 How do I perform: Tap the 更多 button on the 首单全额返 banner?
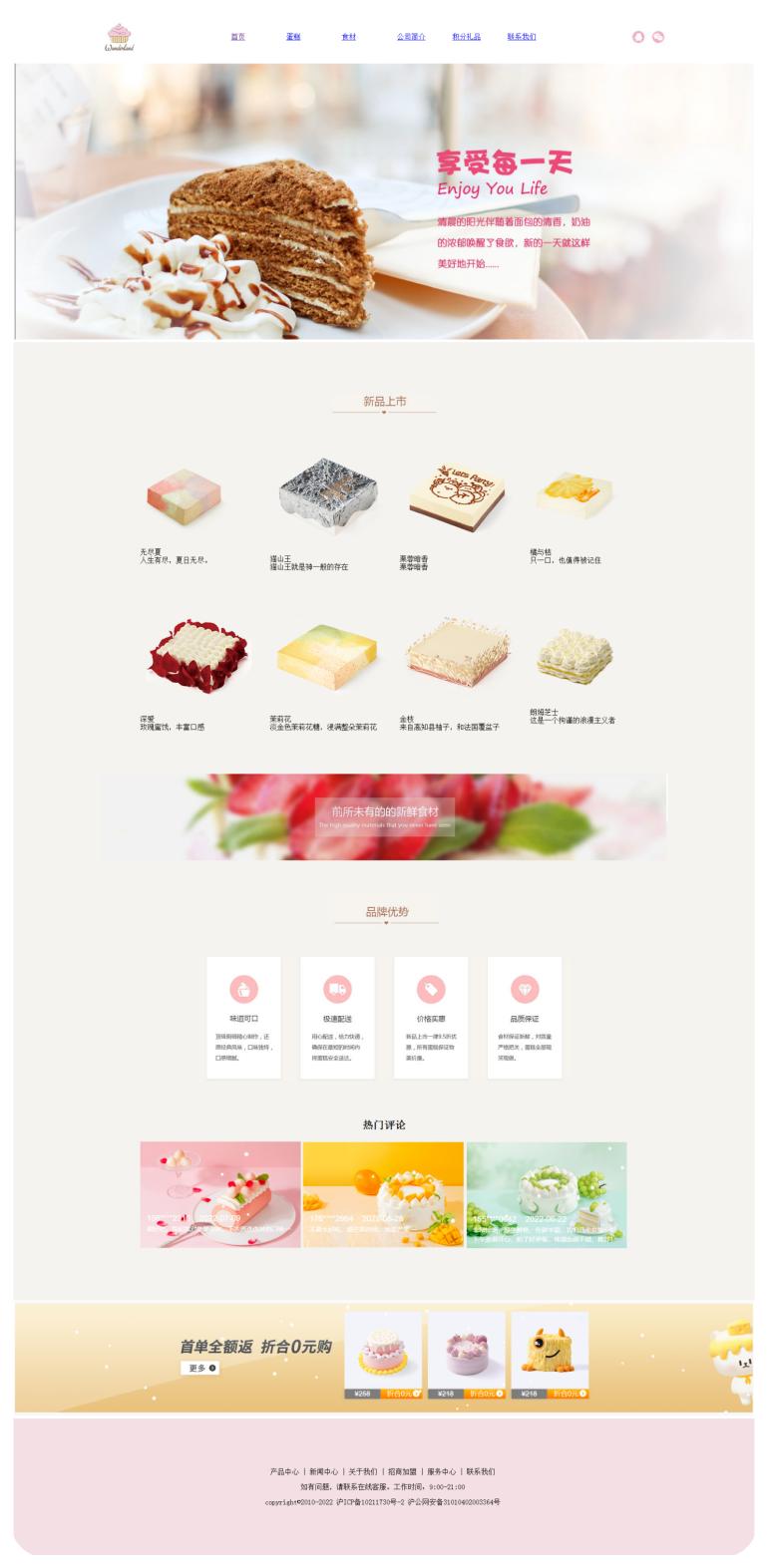199,1368
